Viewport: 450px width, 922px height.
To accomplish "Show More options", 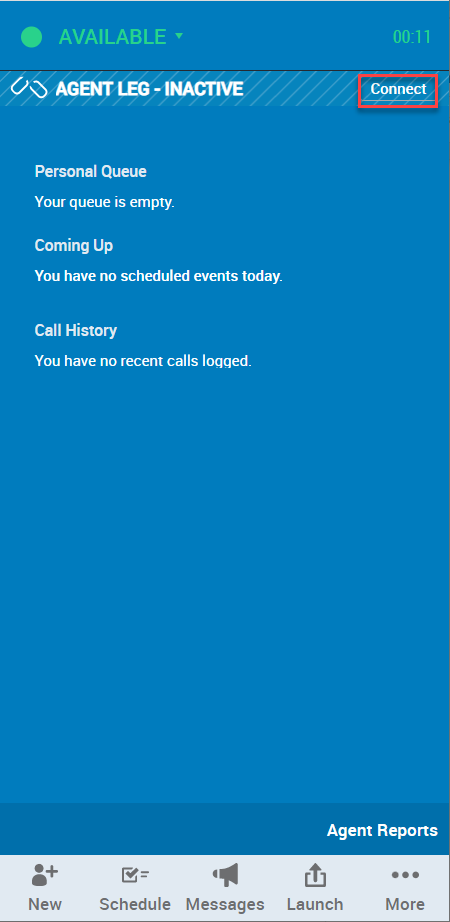I will click(x=405, y=888).
